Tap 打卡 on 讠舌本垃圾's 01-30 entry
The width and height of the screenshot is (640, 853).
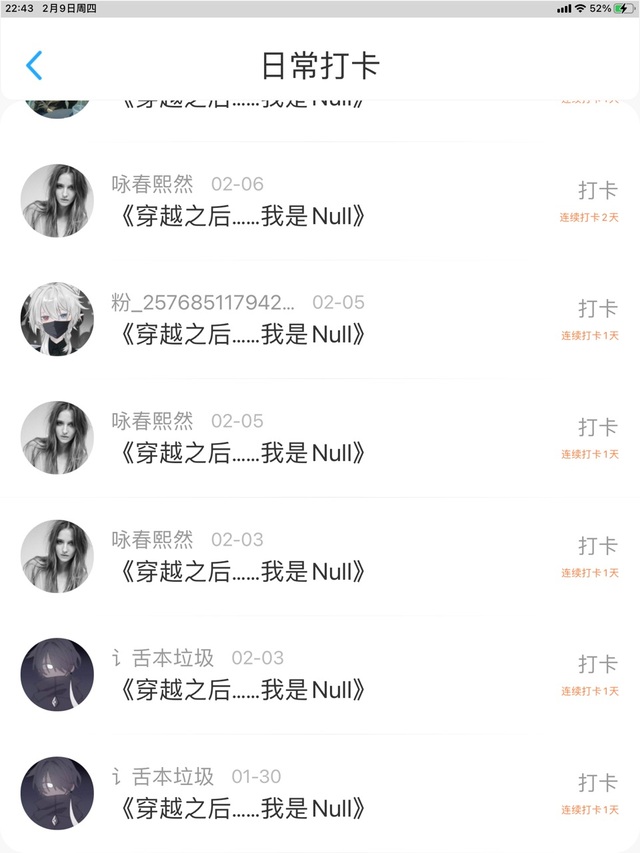tap(598, 783)
